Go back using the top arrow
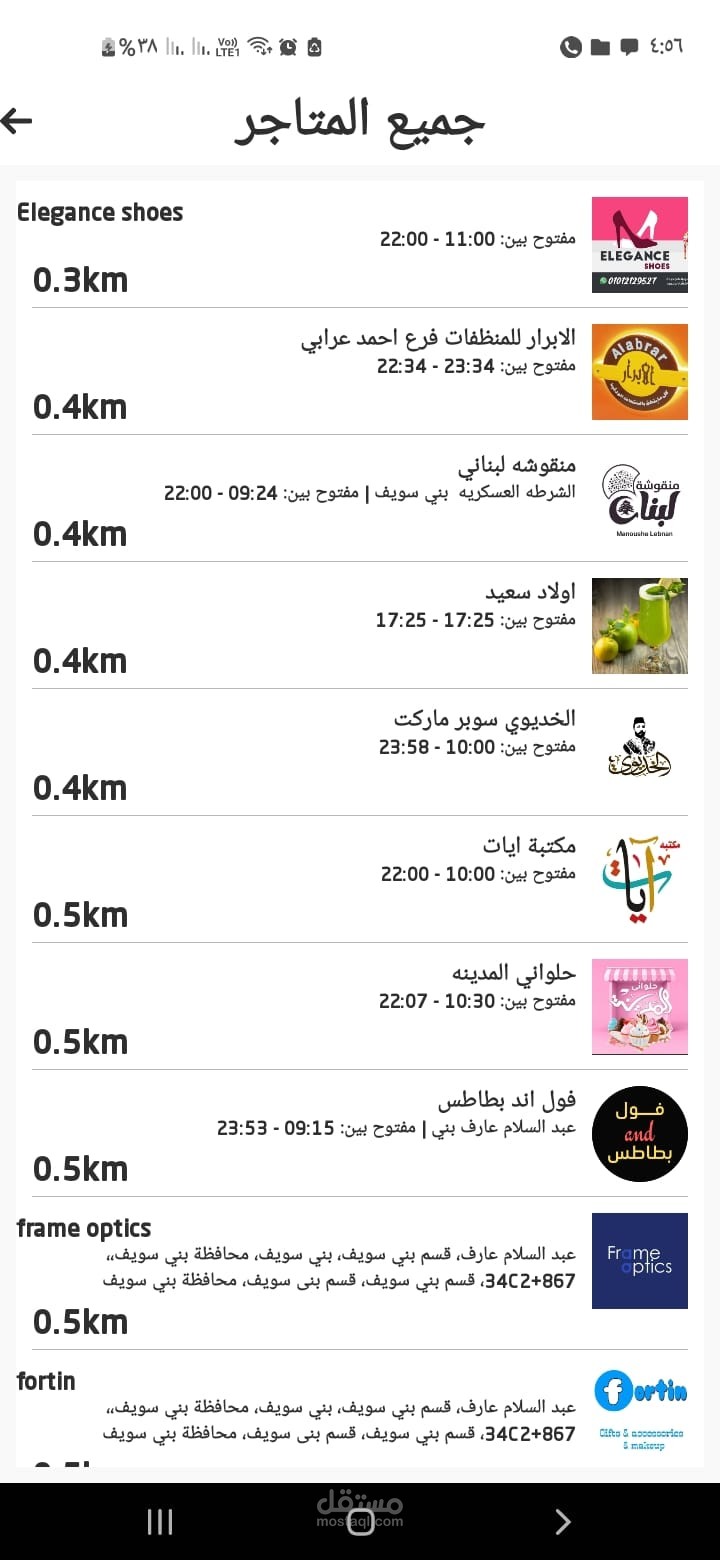This screenshot has width=720, height=1560. pyautogui.click(x=18, y=121)
